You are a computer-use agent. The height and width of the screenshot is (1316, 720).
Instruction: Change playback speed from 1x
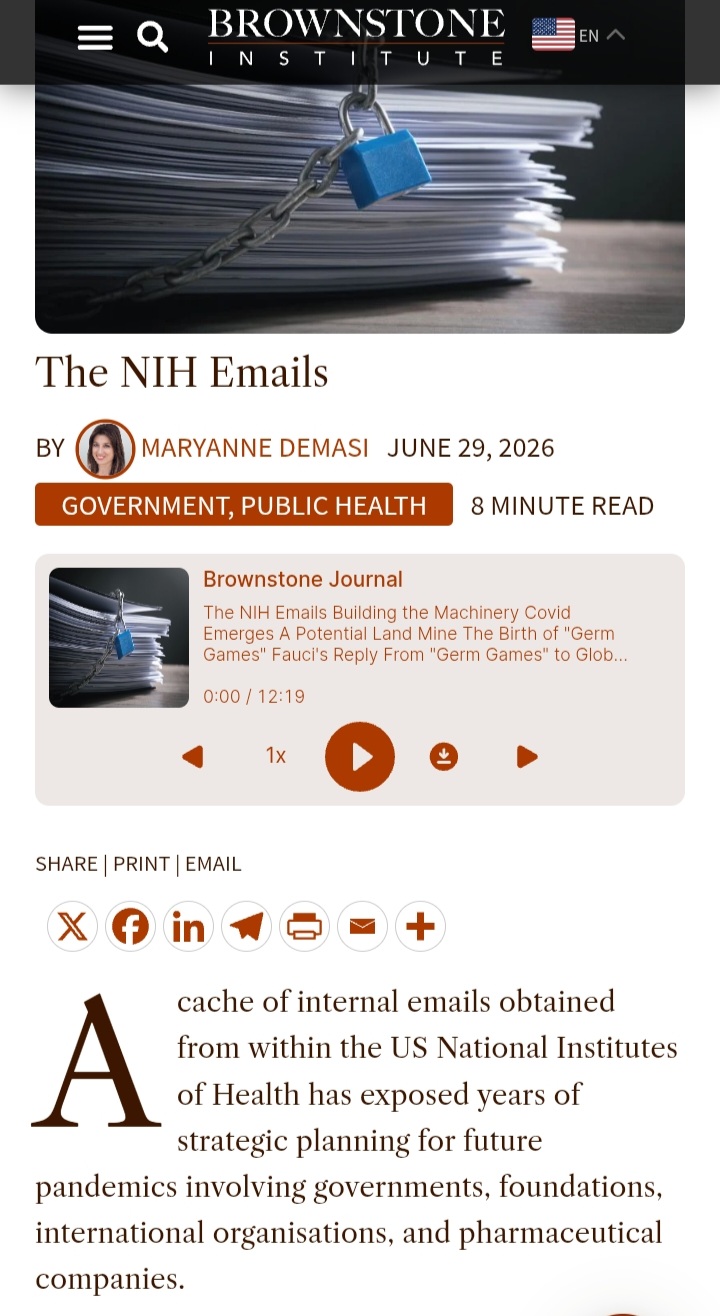276,756
